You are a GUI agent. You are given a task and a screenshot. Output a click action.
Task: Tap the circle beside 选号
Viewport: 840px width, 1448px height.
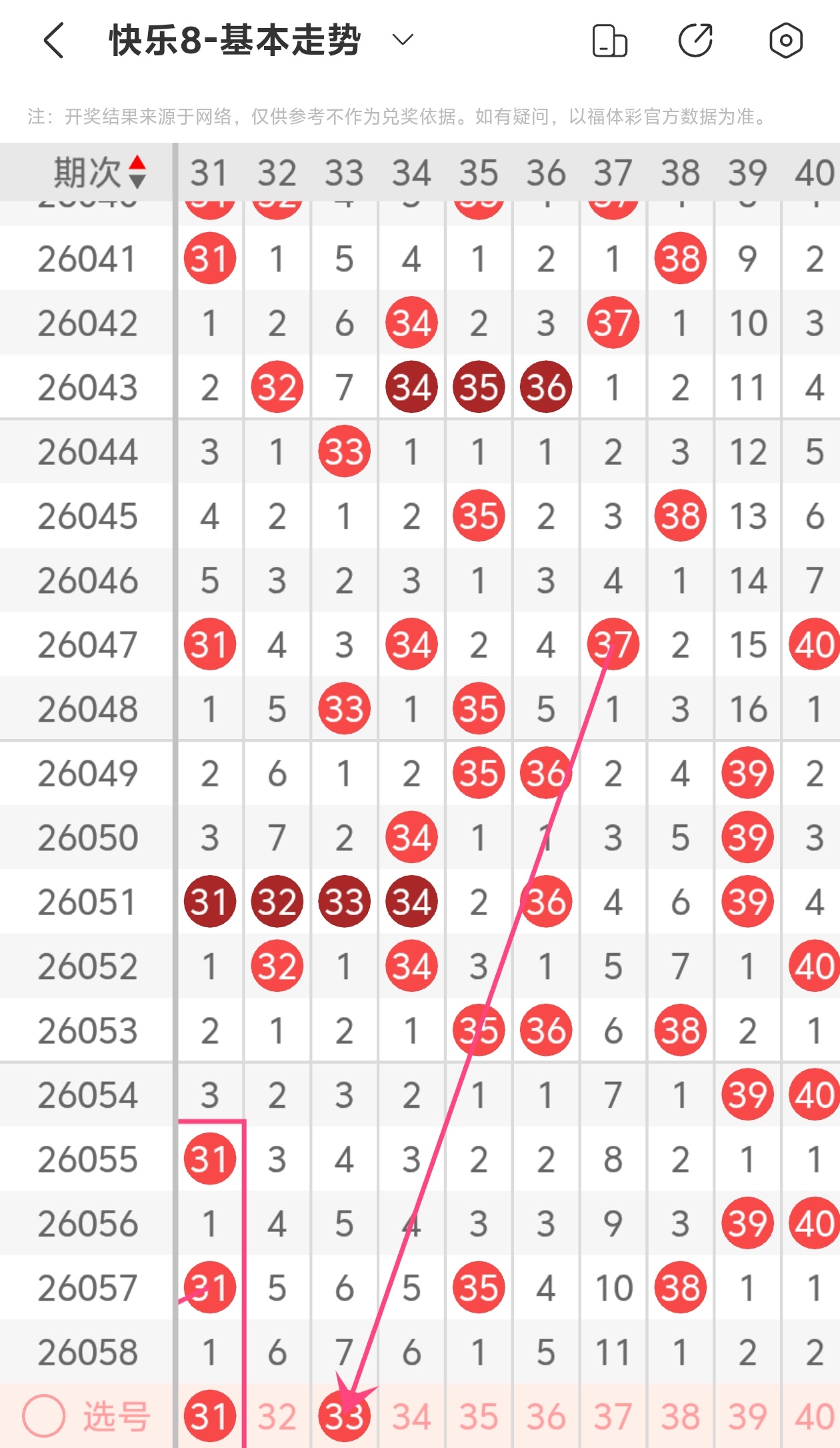pyautogui.click(x=44, y=1416)
